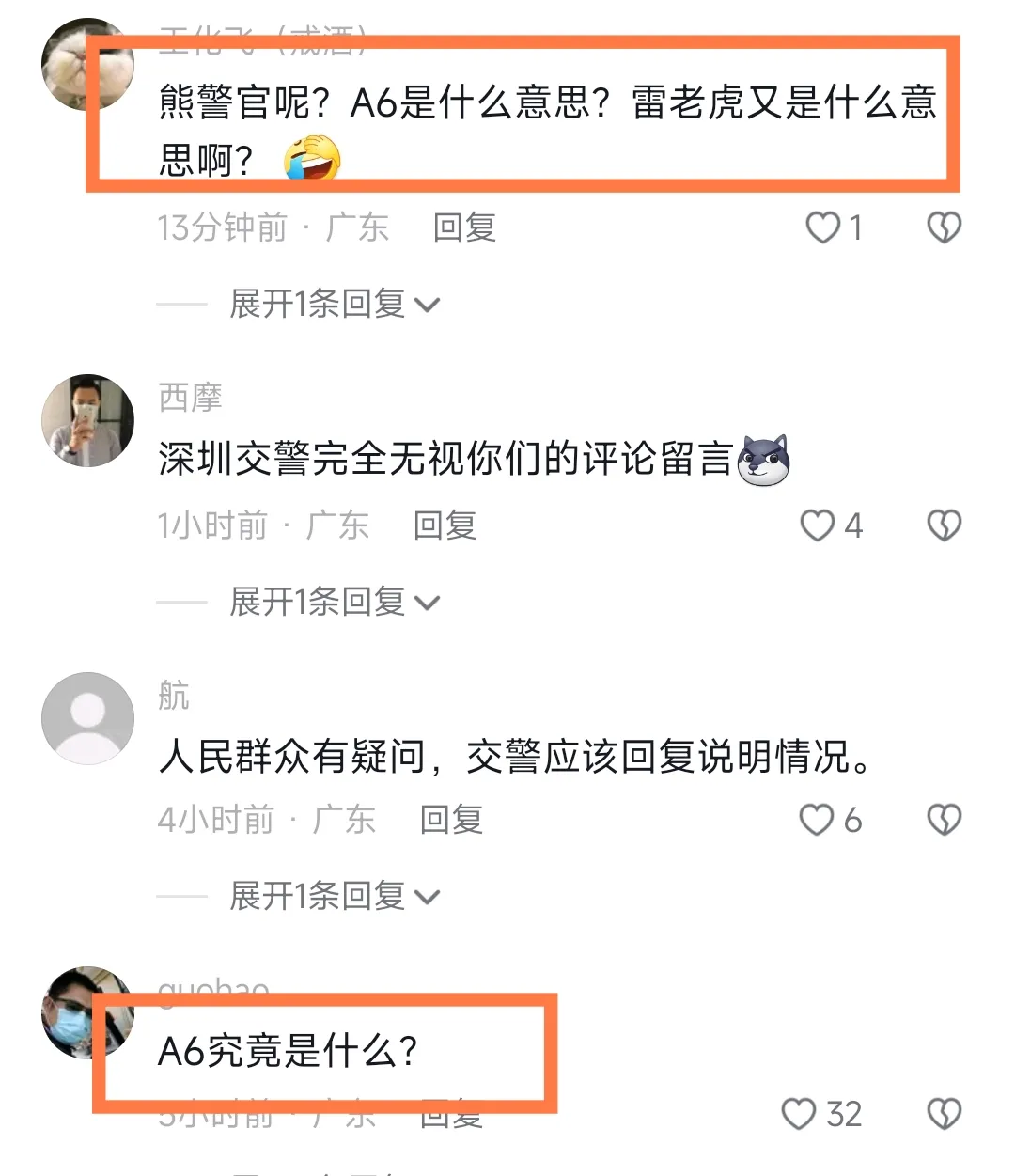Reply to 航's comment
The width and height of the screenshot is (1015, 1176).
[451, 821]
